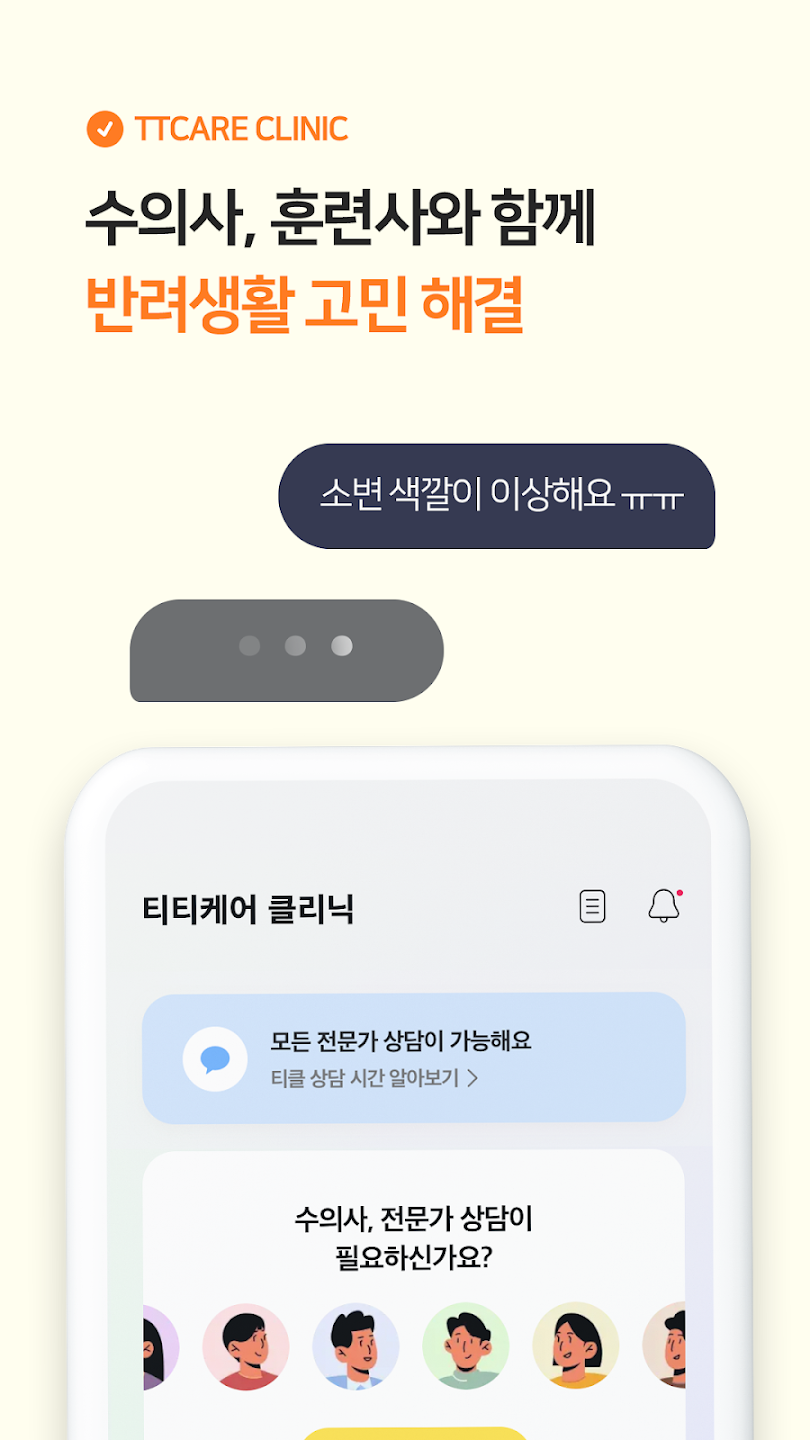The height and width of the screenshot is (1440, 810).
Task: Tap the red notification dot on the bell
Action: [679, 890]
